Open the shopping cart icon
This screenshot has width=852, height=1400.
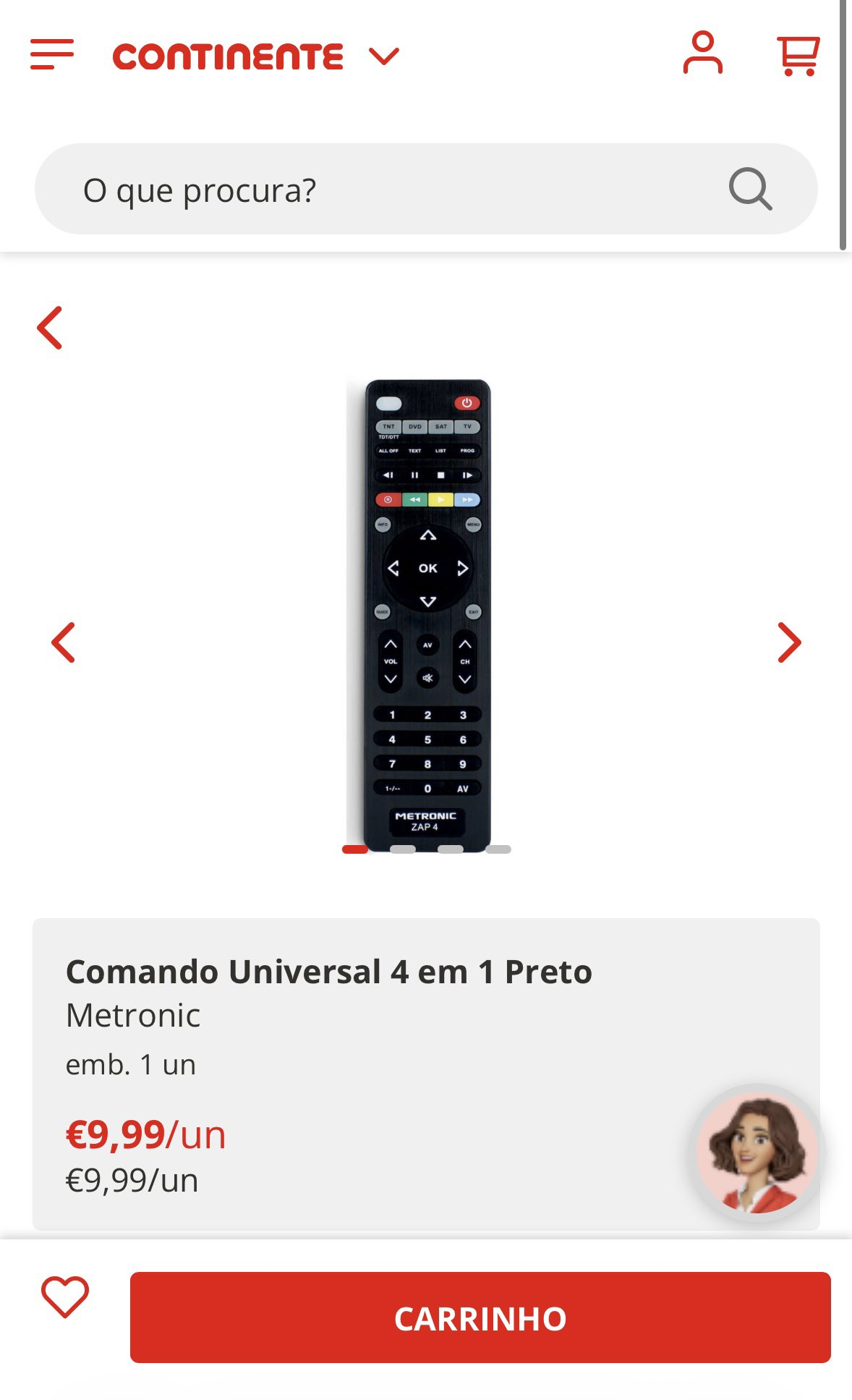[798, 55]
